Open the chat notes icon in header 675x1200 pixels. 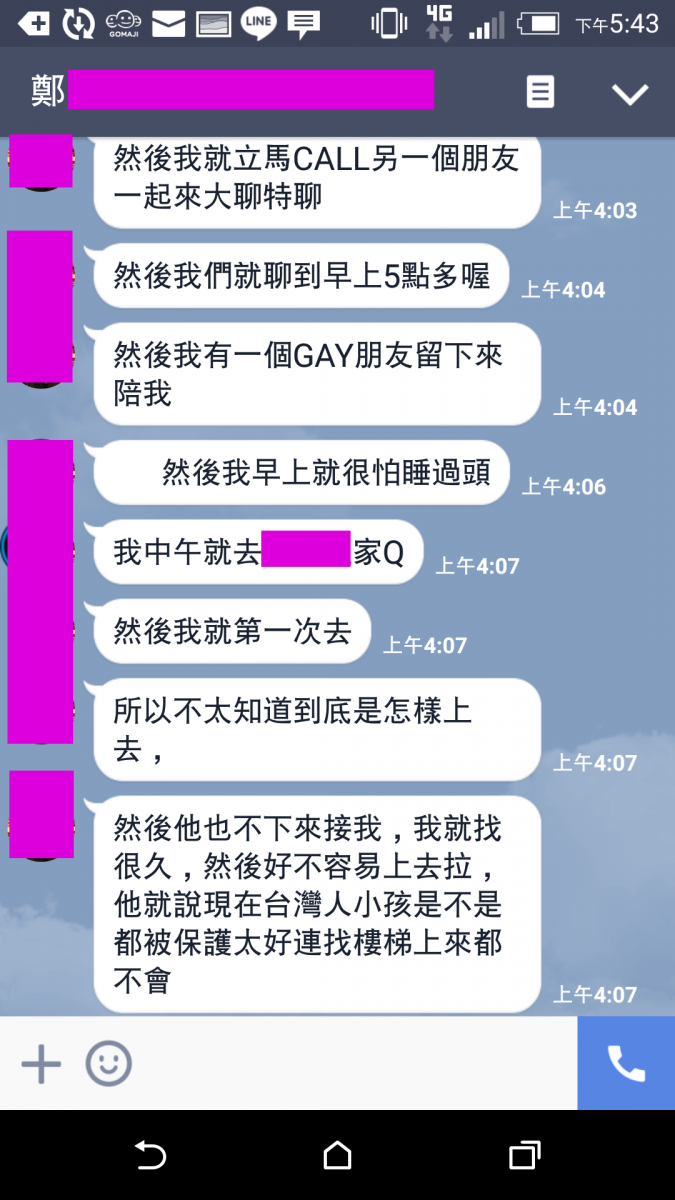tap(540, 93)
